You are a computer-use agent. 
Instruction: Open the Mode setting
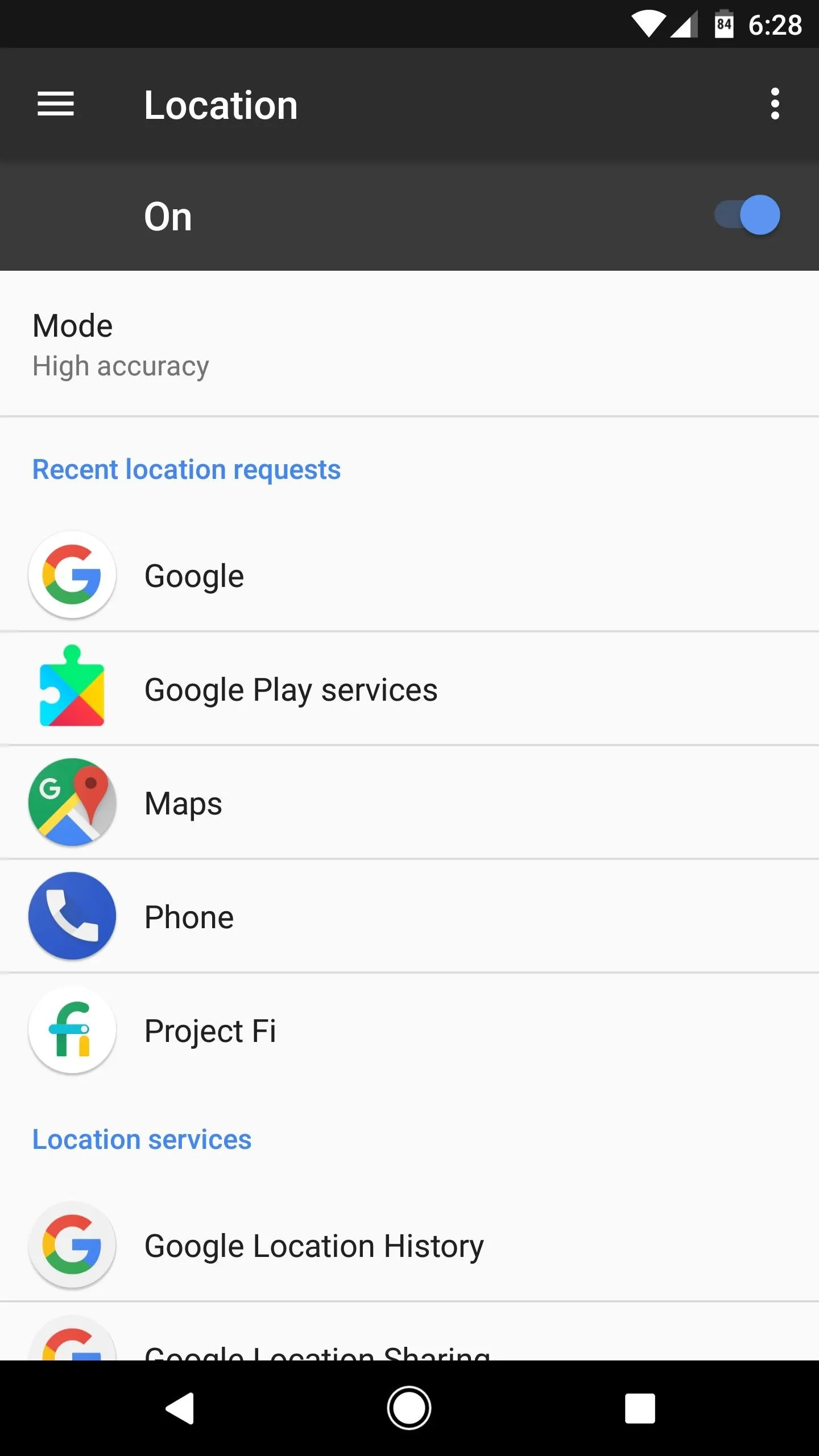tap(409, 345)
